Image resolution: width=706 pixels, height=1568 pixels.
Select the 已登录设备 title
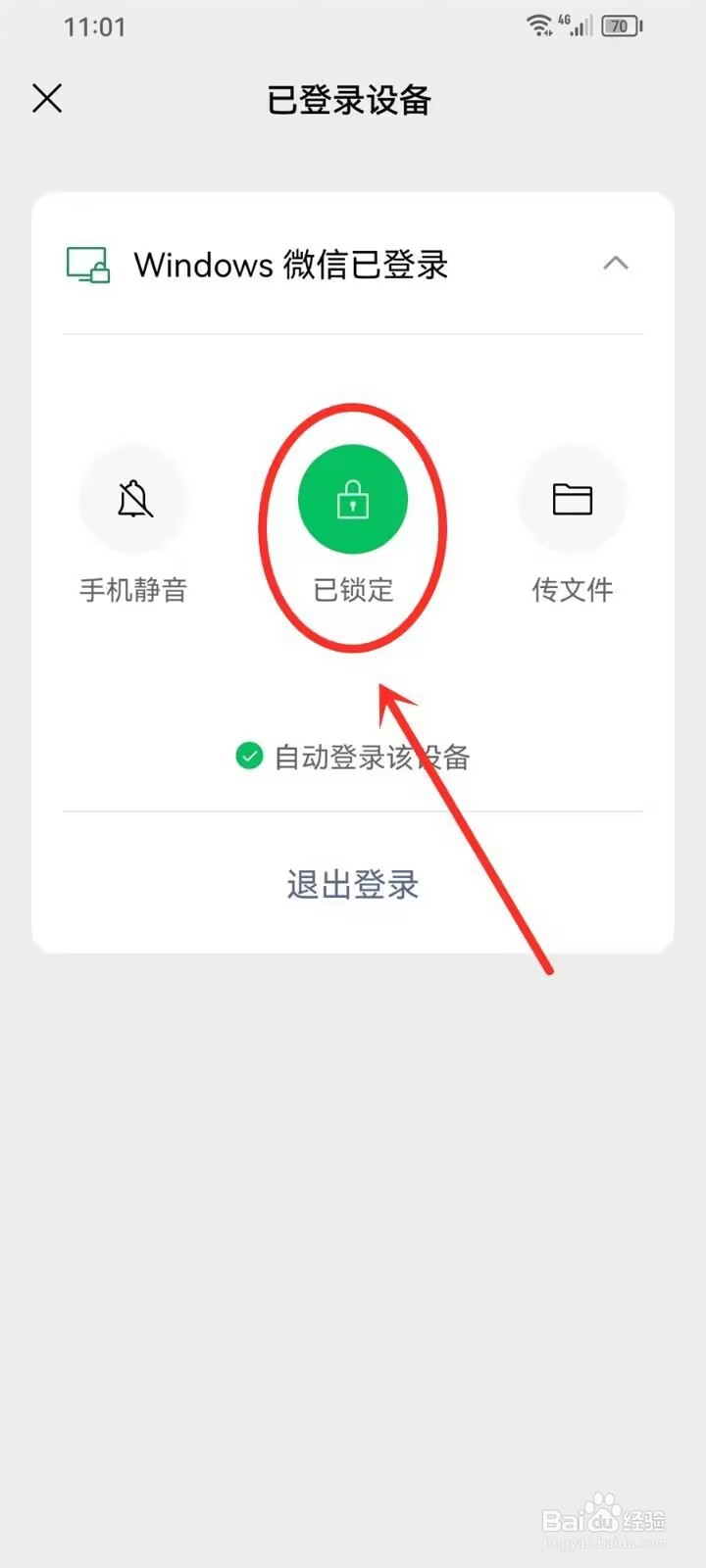351,100
